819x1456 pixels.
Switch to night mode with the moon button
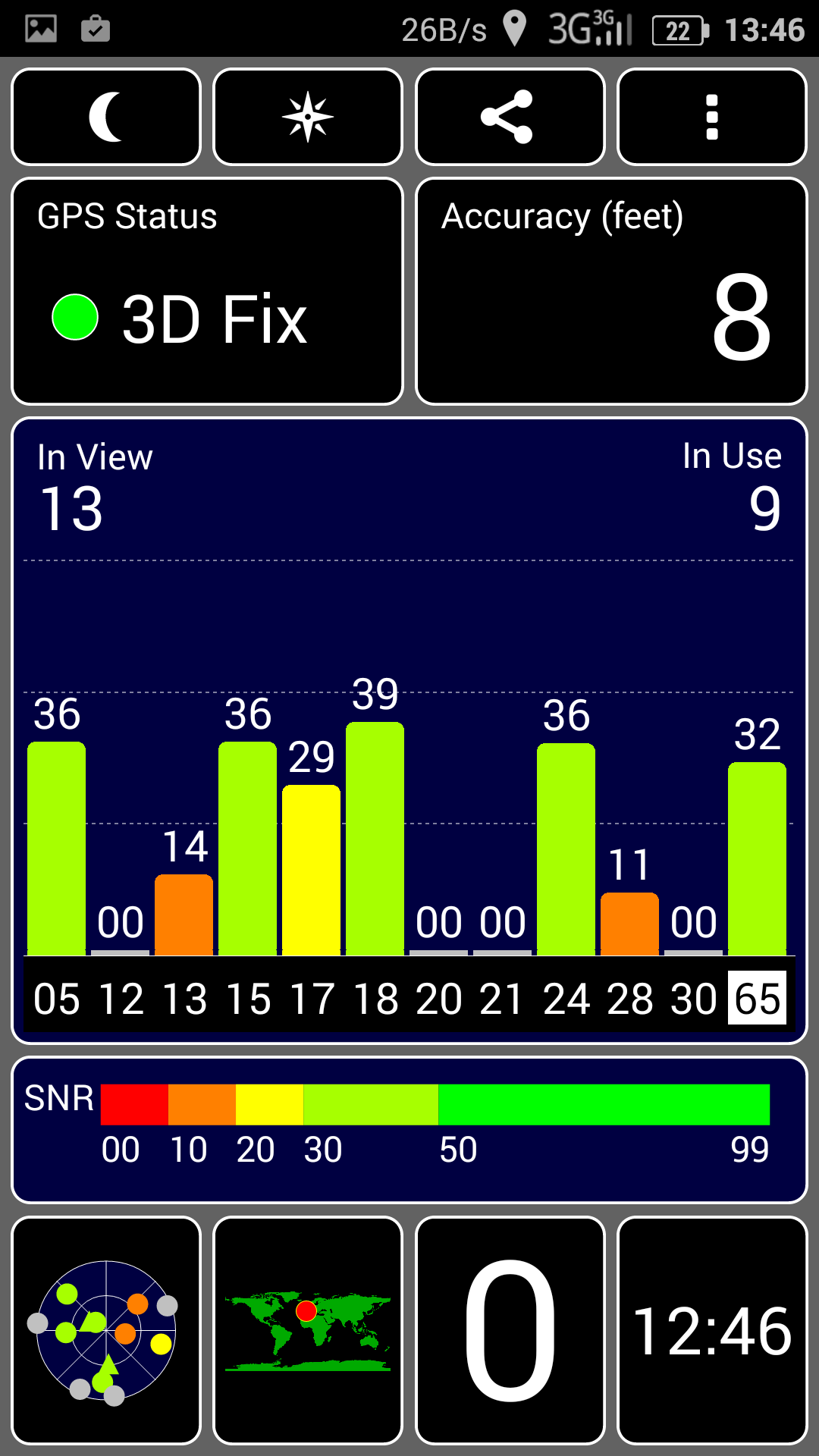coord(106,117)
